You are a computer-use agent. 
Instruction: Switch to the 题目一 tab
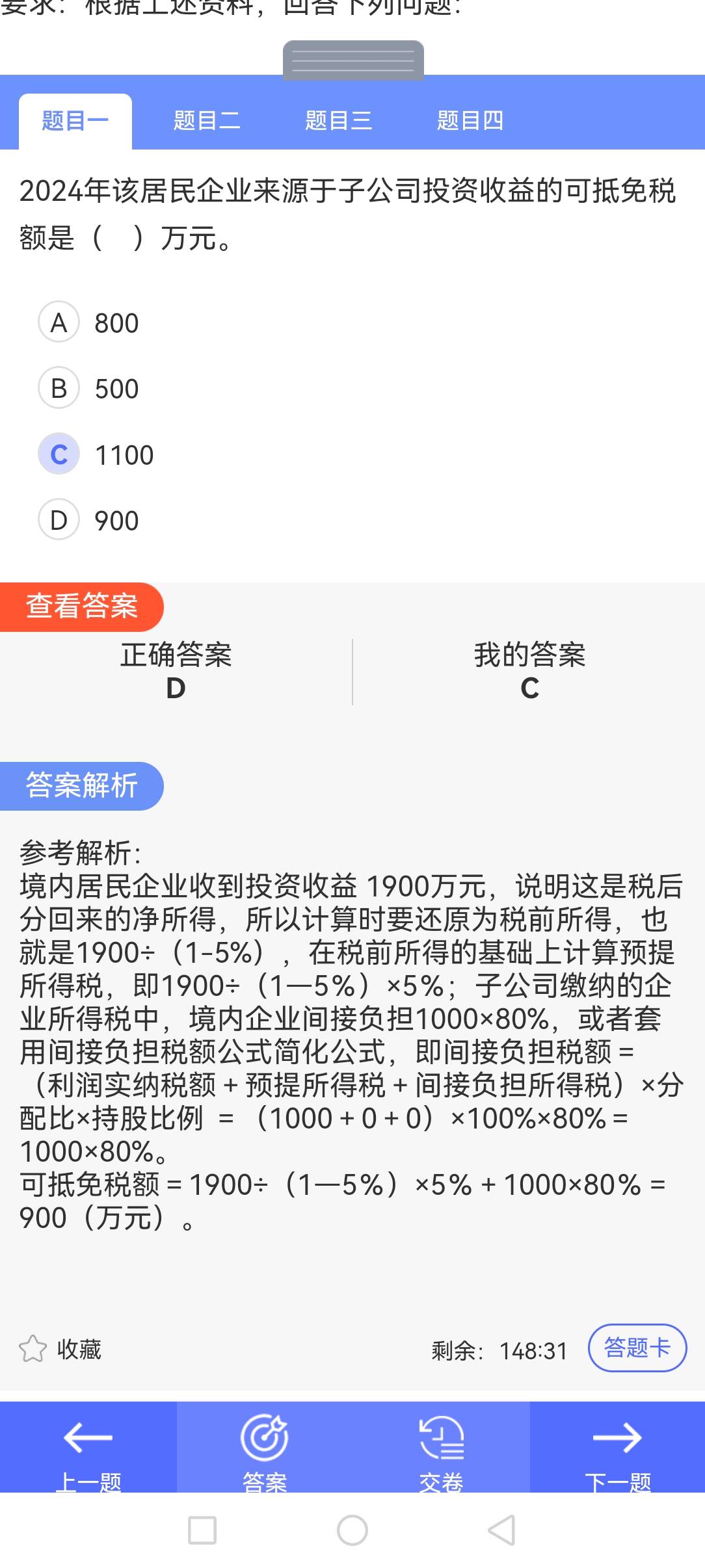click(75, 121)
